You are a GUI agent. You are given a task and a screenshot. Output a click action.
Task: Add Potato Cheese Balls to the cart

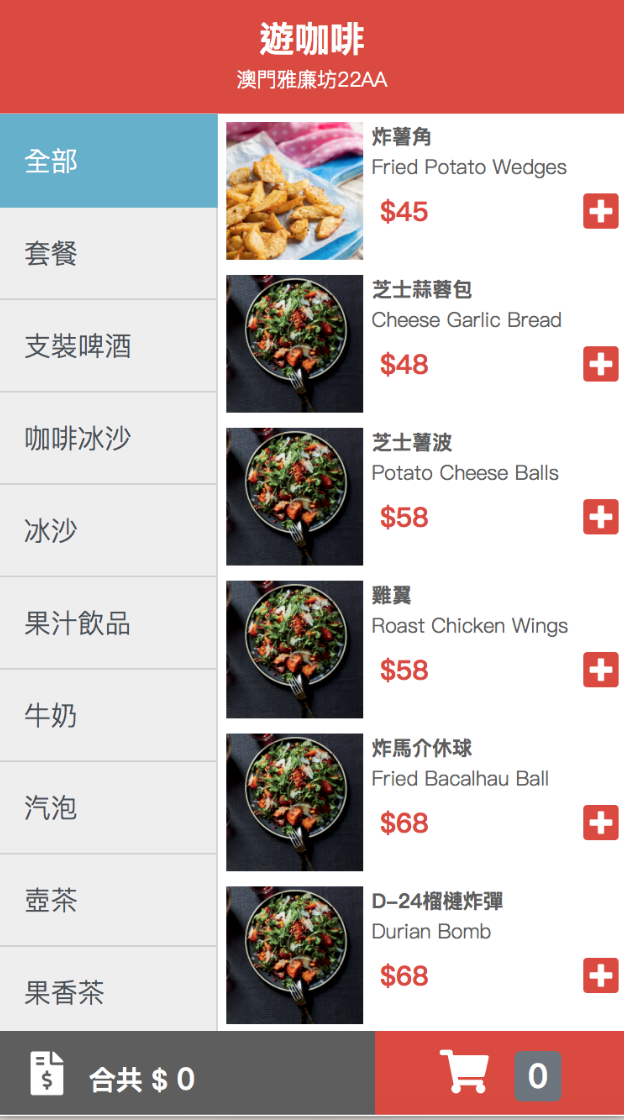tap(600, 517)
